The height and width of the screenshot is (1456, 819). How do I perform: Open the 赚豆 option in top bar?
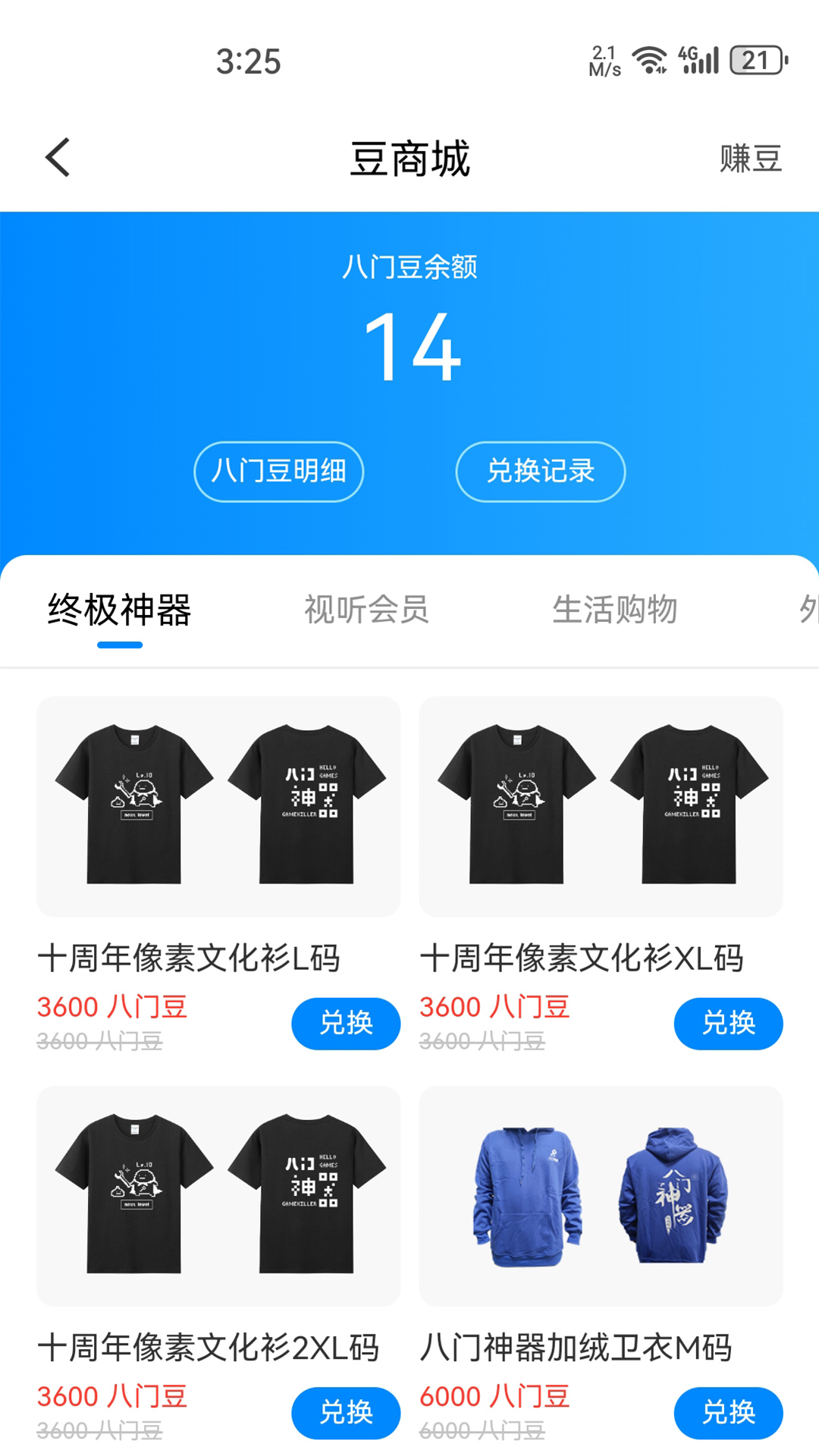(x=750, y=159)
